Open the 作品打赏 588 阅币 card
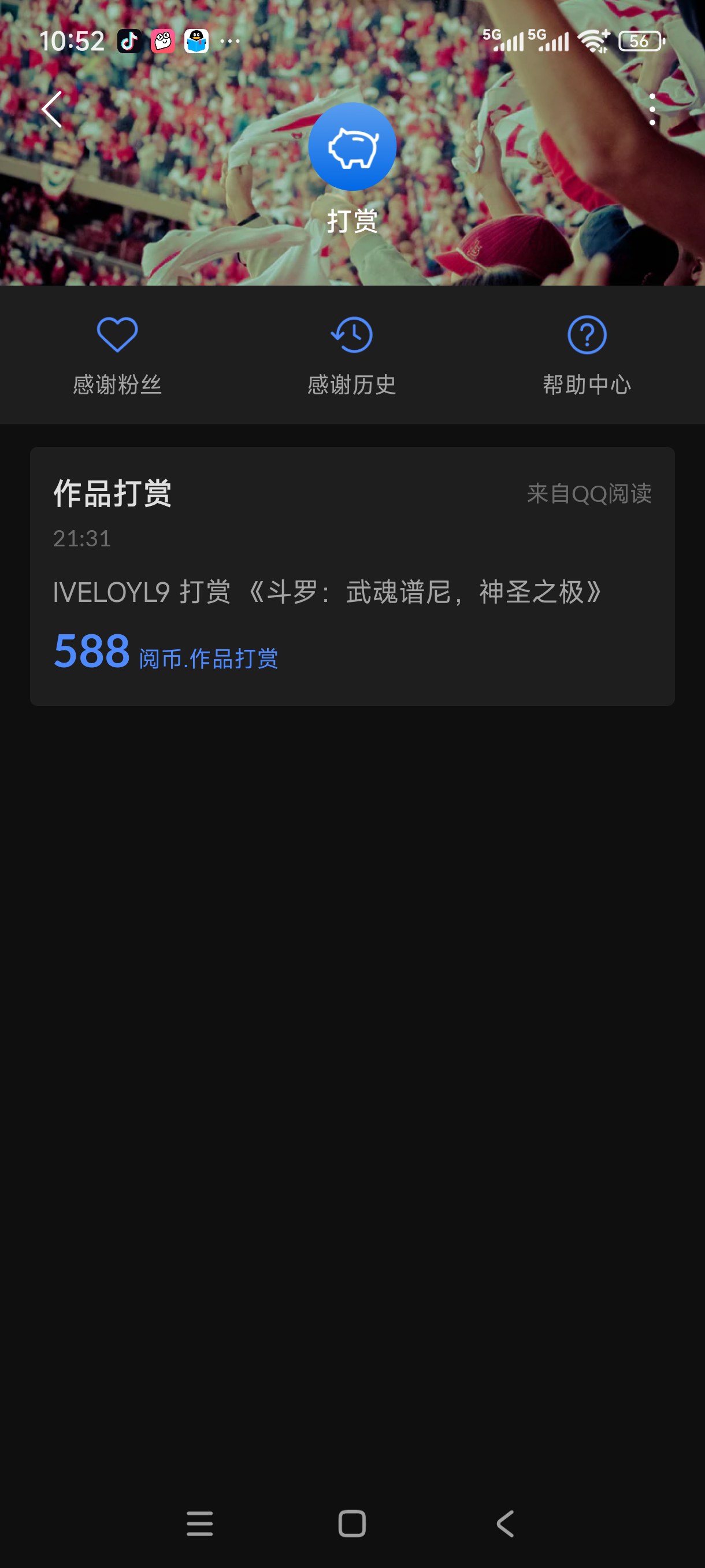Image resolution: width=705 pixels, height=1568 pixels. pyautogui.click(x=352, y=576)
